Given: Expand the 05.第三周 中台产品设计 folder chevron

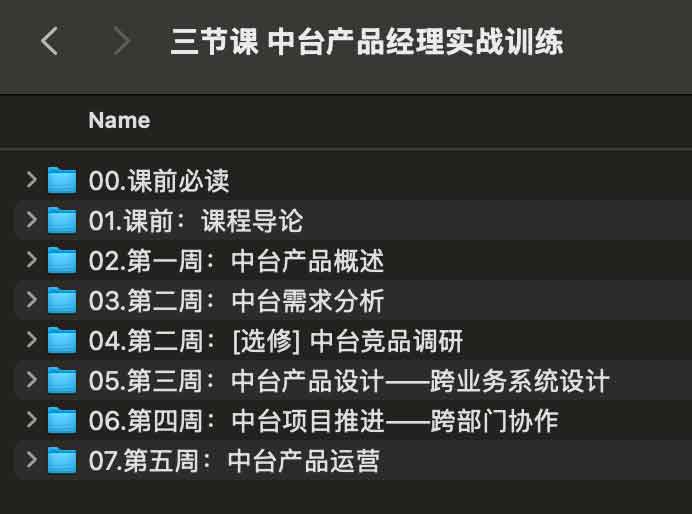Looking at the screenshot, I should [x=31, y=380].
